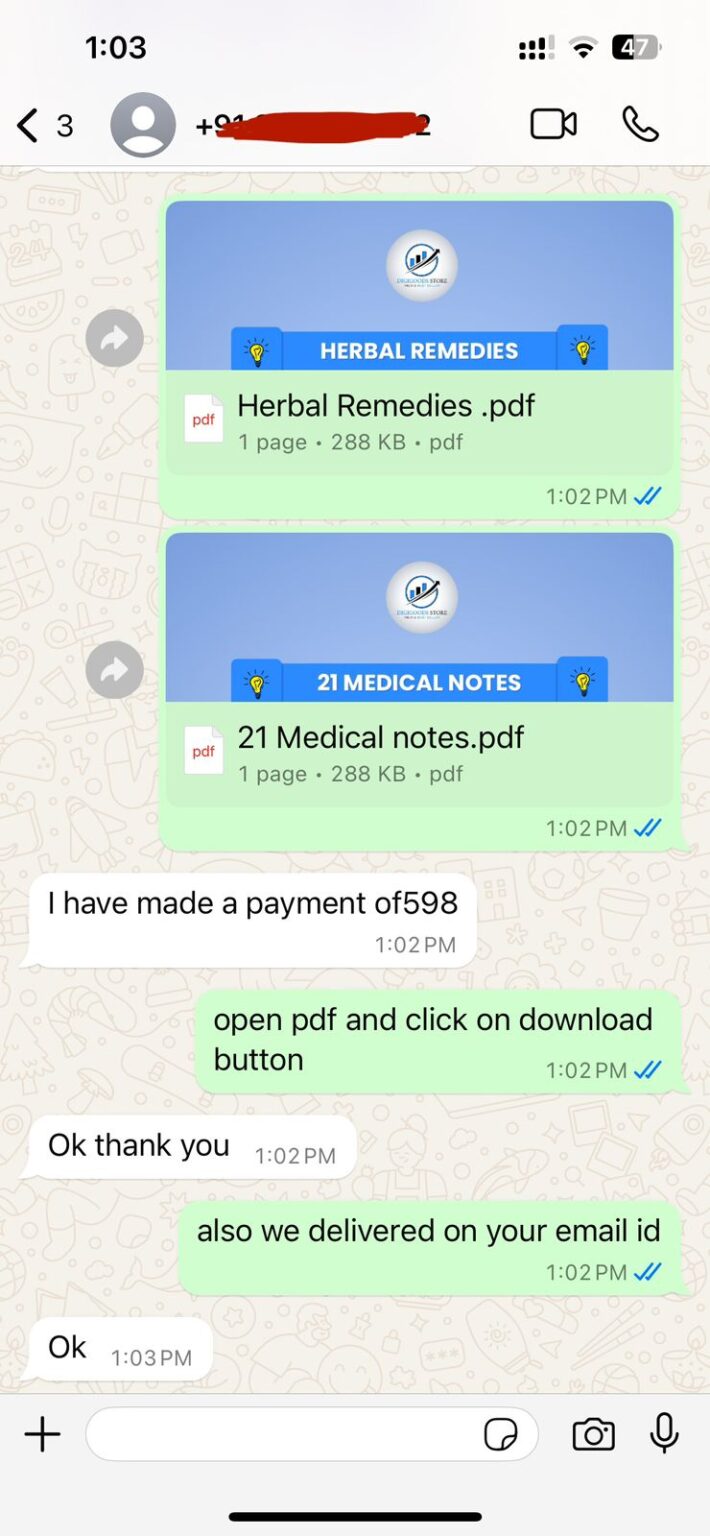Open the attachment plus menu
This screenshot has height=1536, width=710.
(43, 1435)
